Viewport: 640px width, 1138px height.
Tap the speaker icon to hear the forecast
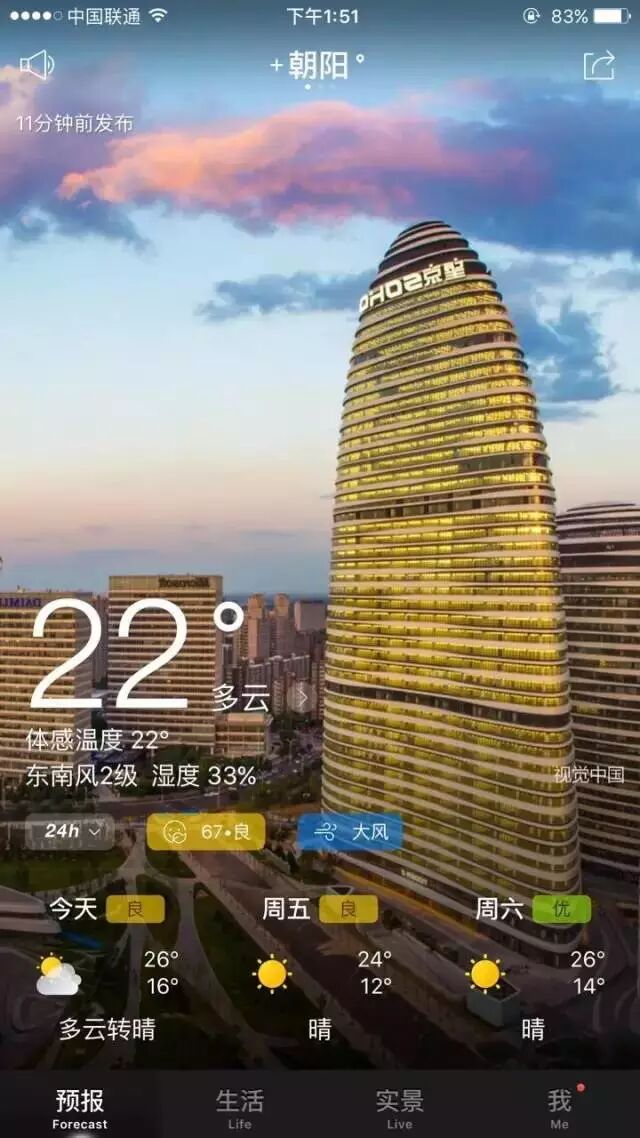pos(37,66)
